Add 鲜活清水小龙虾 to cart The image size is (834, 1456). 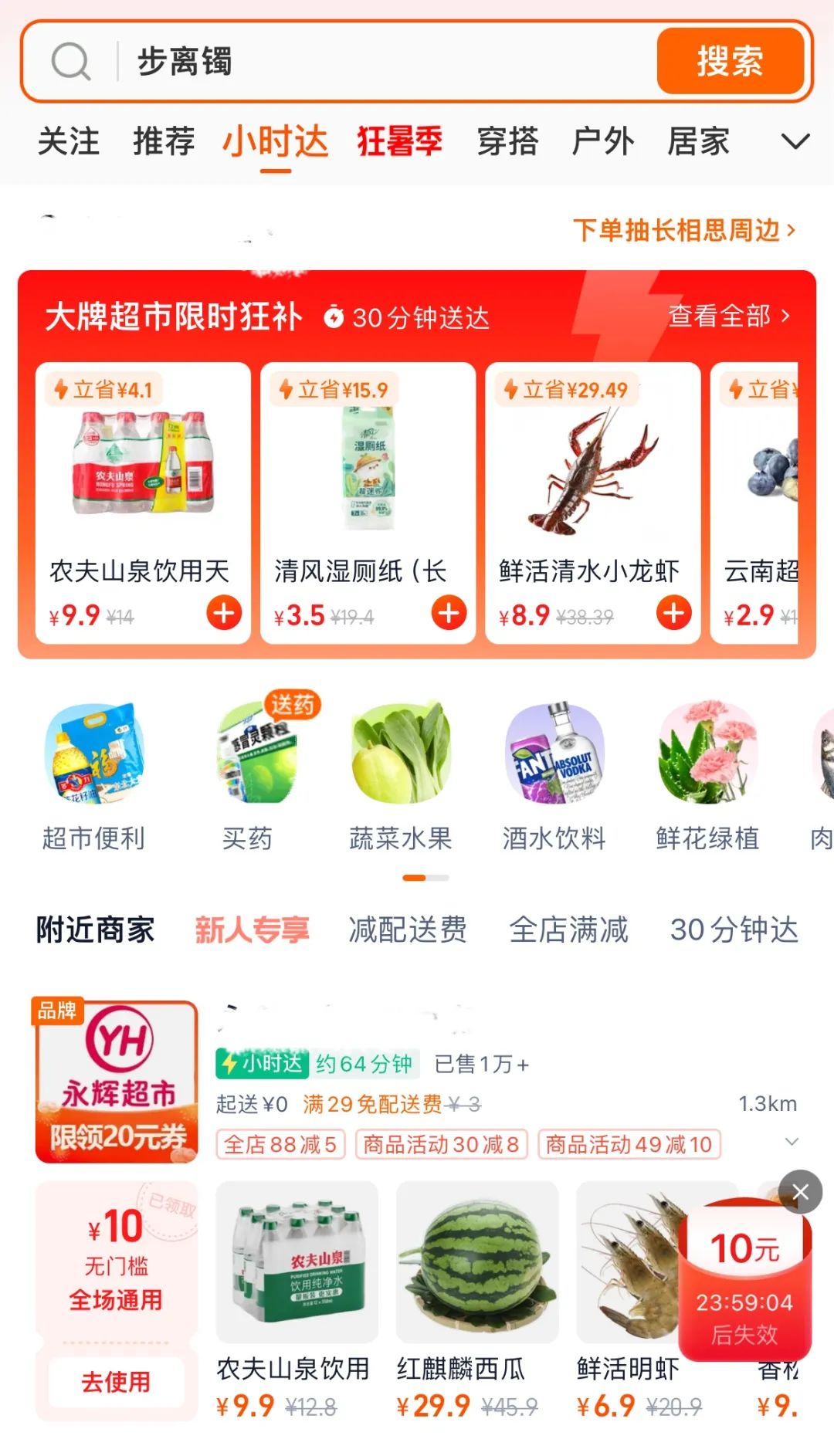673,613
